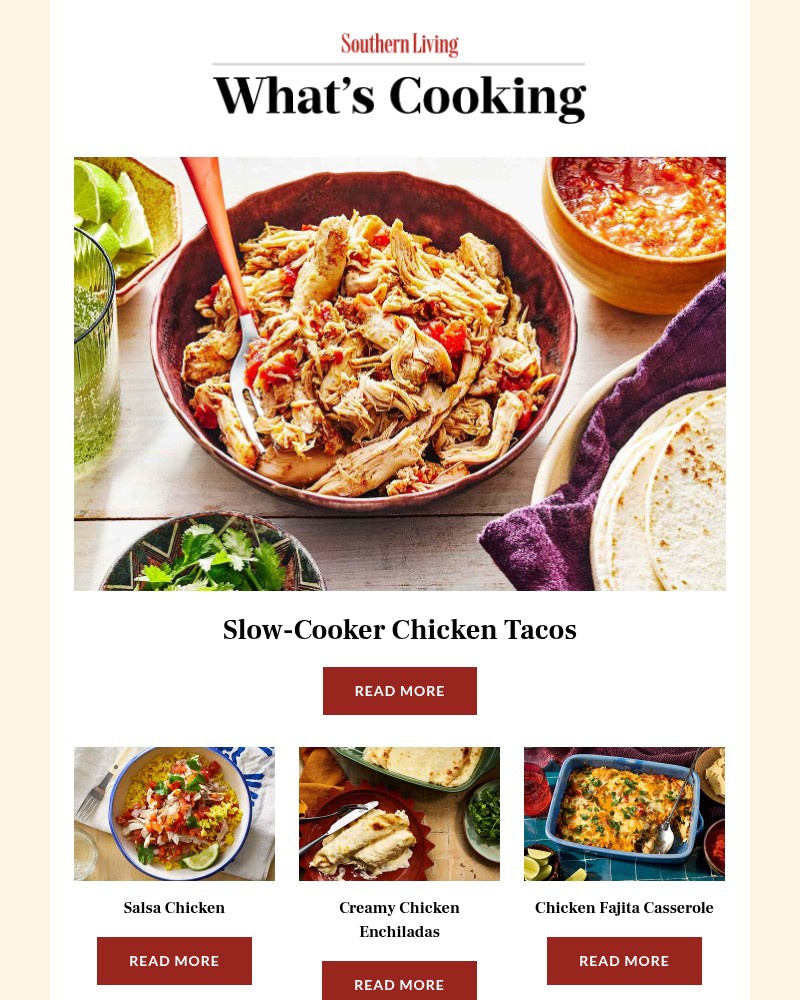Open the featured tacos recipe article
This screenshot has height=1000, width=800.
[x=400, y=691]
